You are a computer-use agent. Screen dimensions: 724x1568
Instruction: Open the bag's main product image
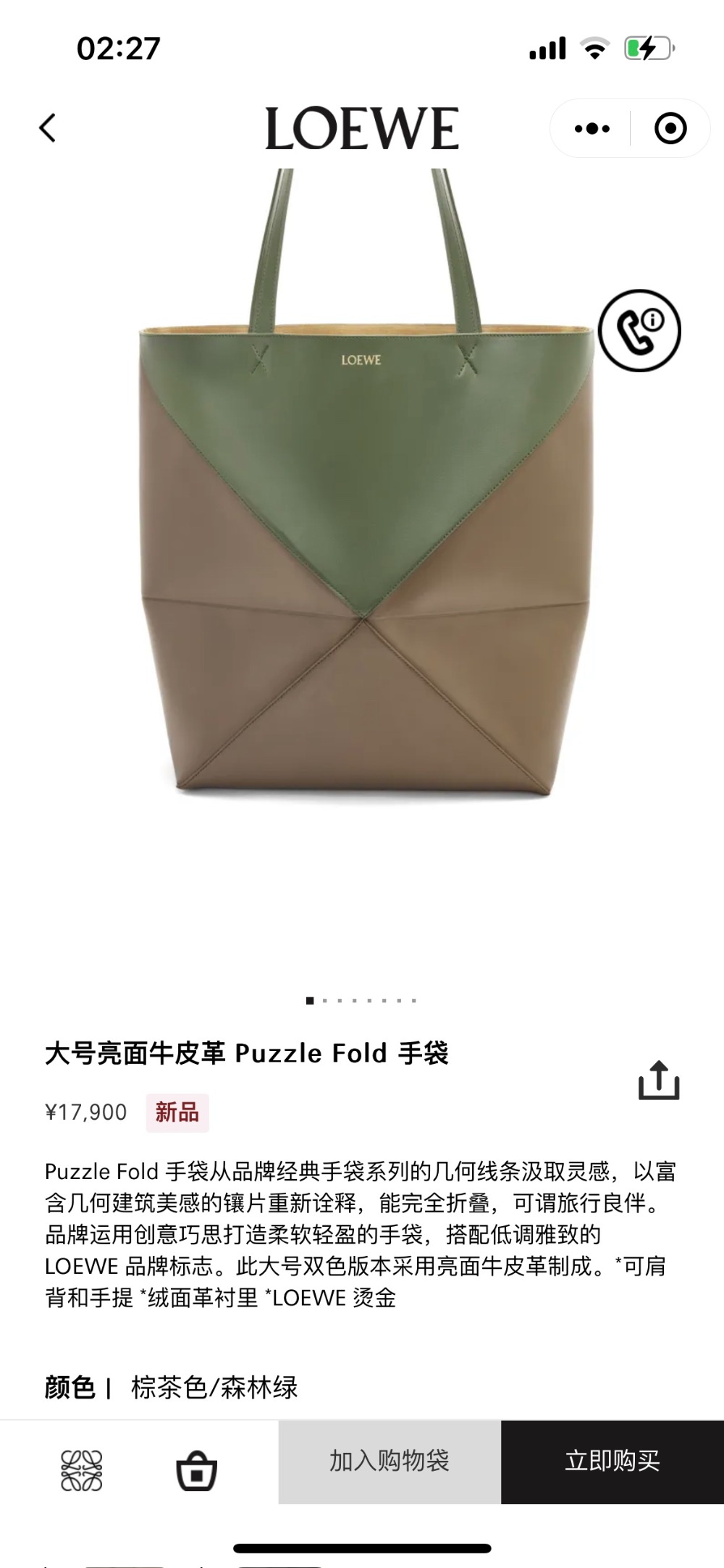coord(362,550)
